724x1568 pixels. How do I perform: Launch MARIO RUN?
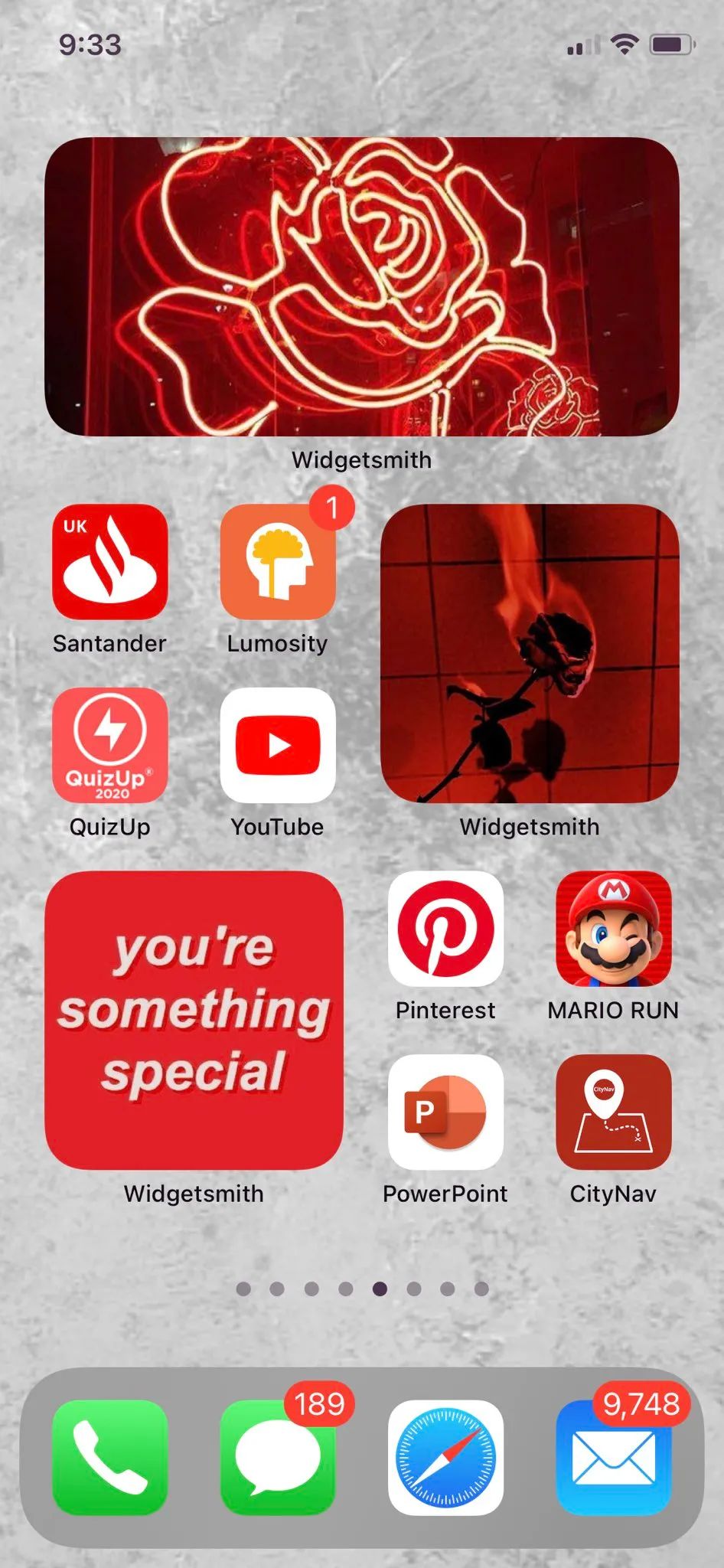coord(613,928)
